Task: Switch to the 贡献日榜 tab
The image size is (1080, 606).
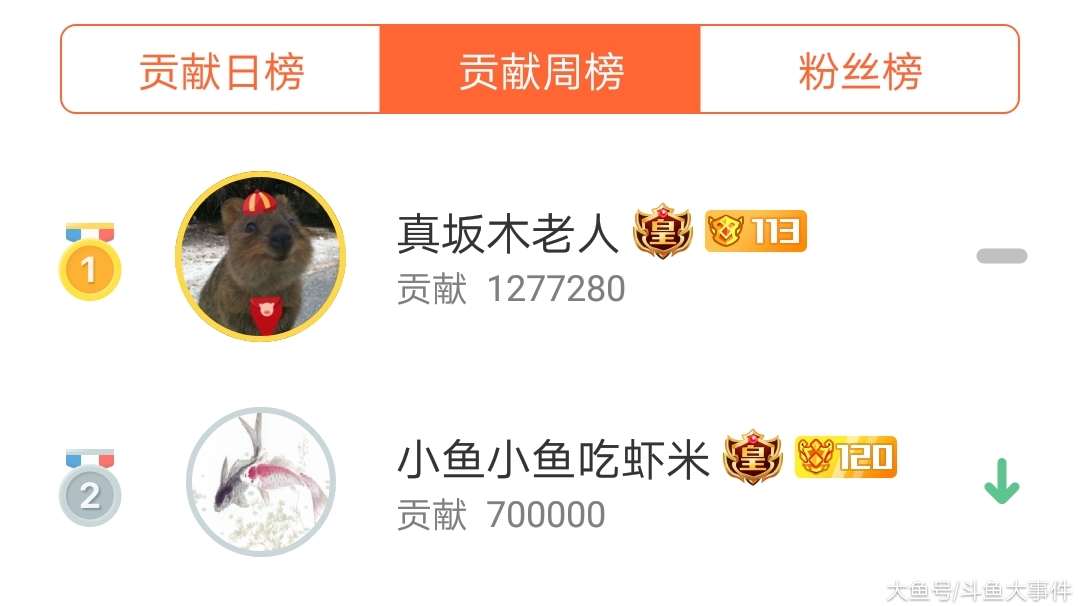Action: 221,70
